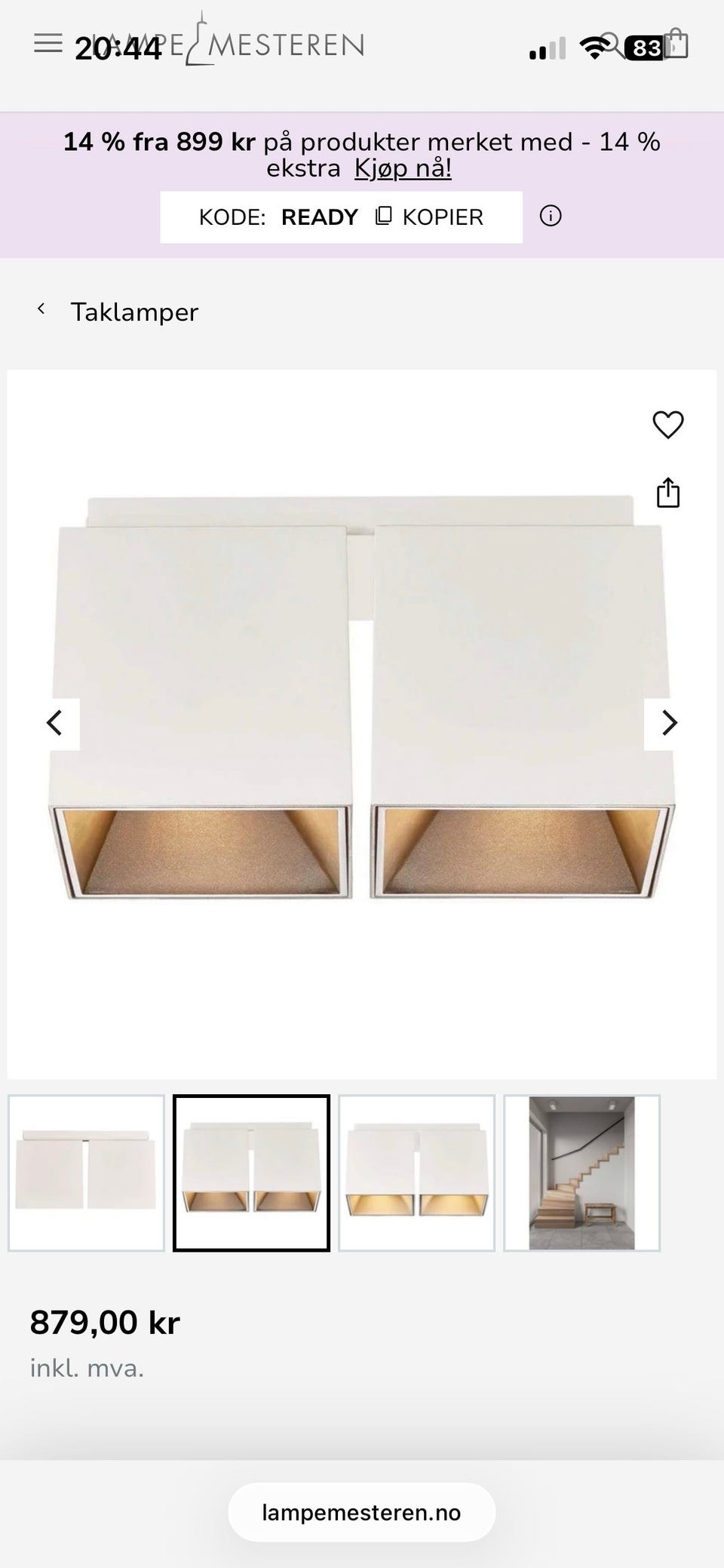Open the shopping bag
Viewport: 724px width, 1568px height.
(678, 44)
